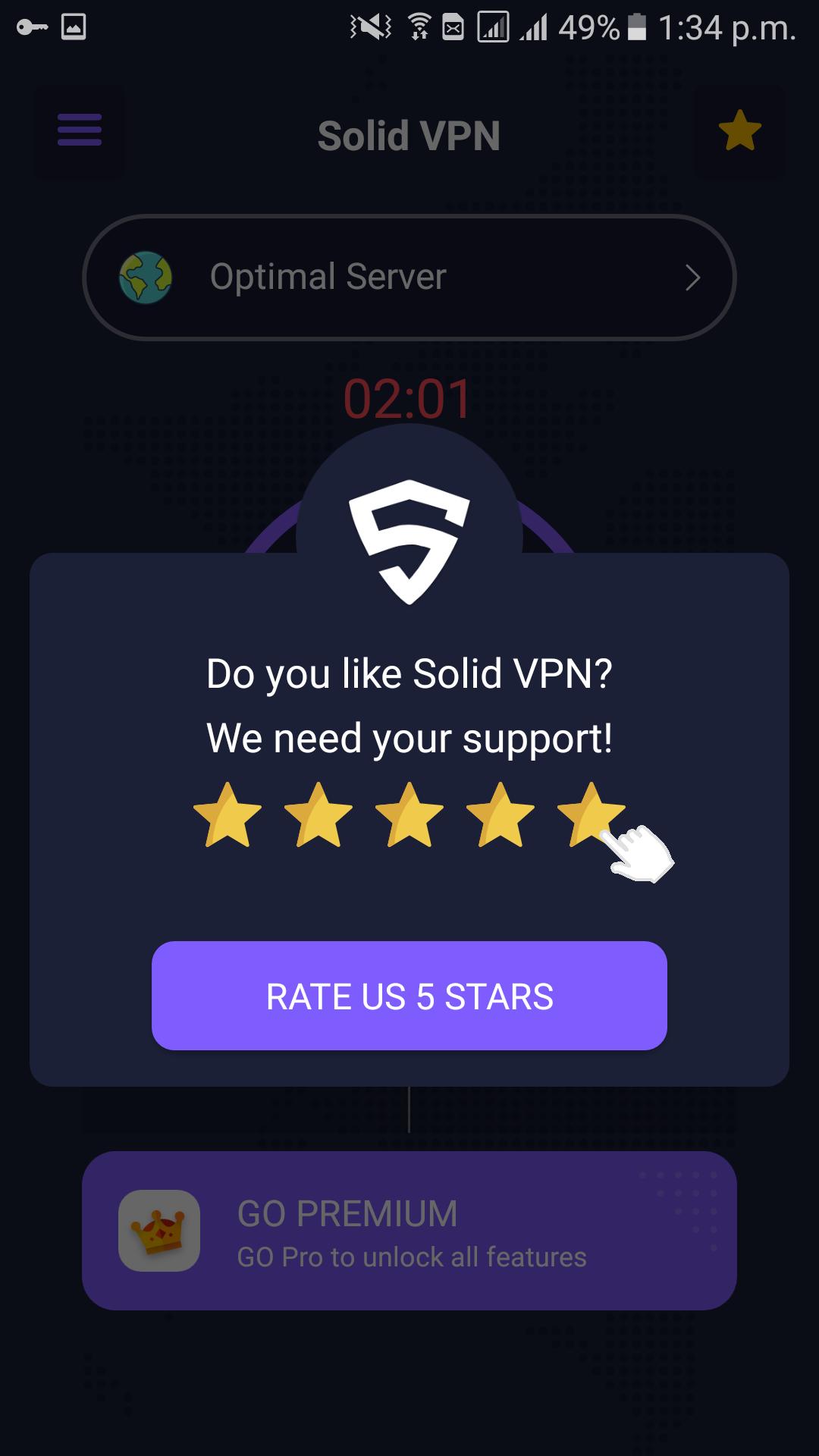
Task: Open the Optimal Server selector
Action: coord(409,278)
